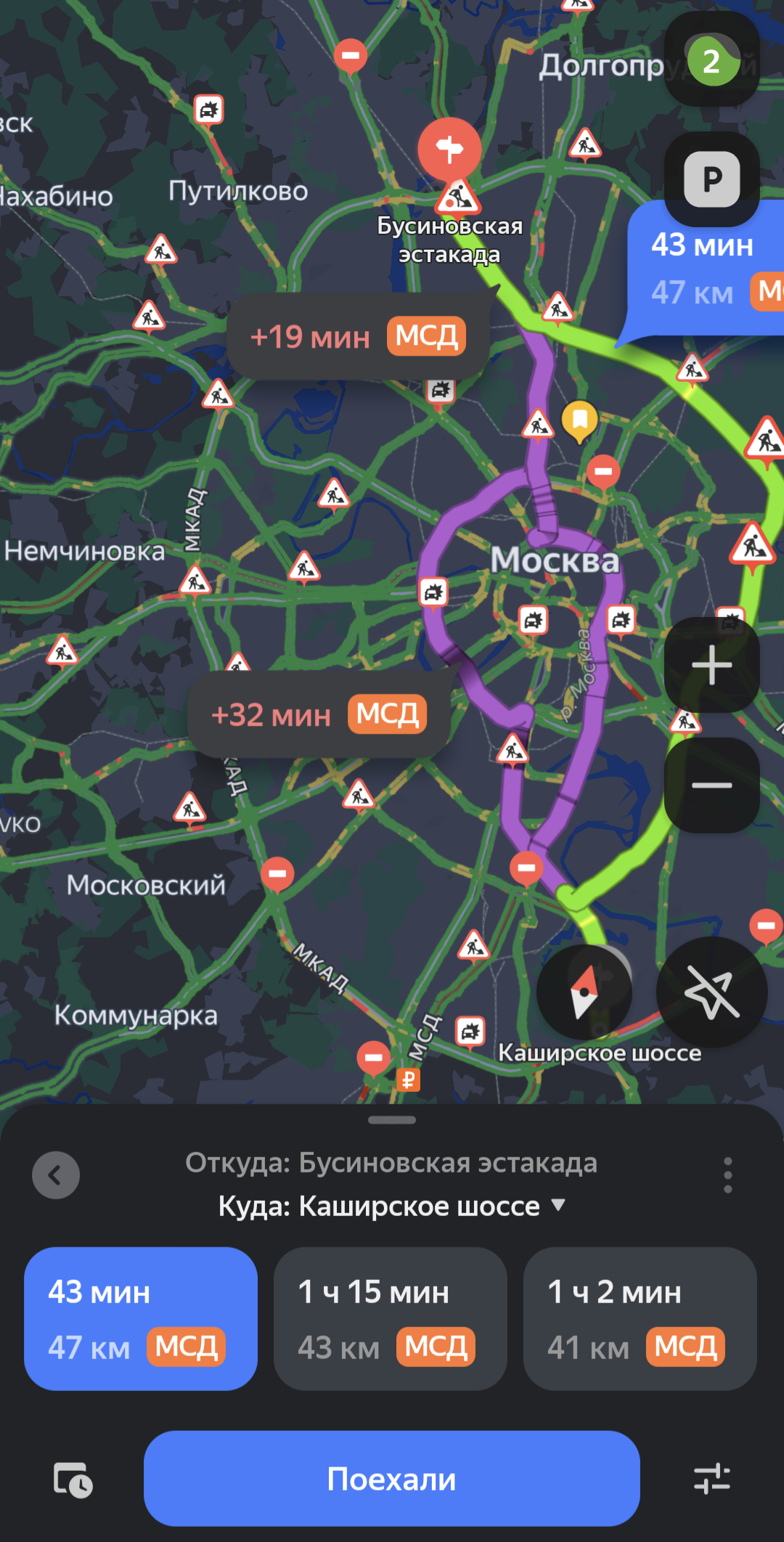
Task: Open route settings sliders icon
Action: pyautogui.click(x=711, y=1479)
